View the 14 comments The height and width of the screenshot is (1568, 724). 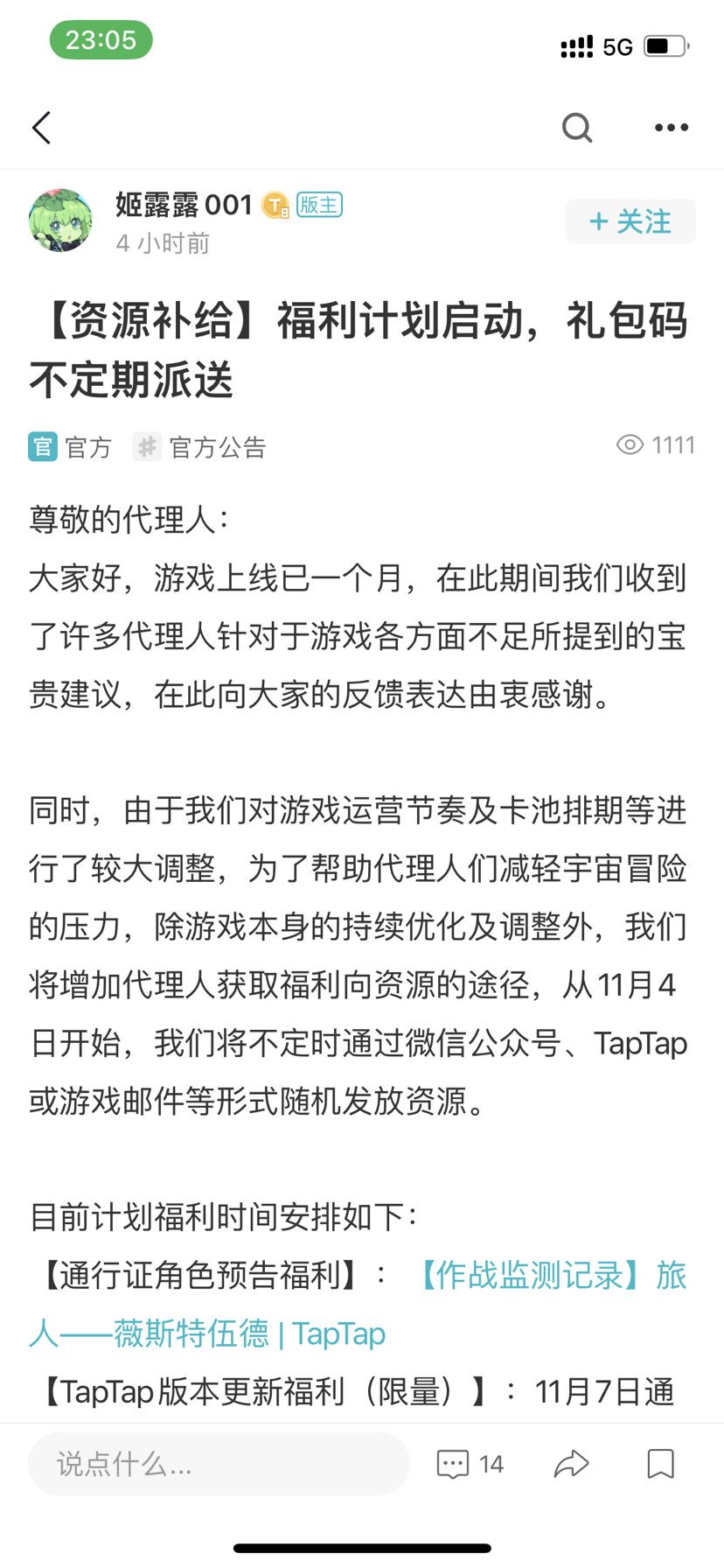[x=470, y=1464]
